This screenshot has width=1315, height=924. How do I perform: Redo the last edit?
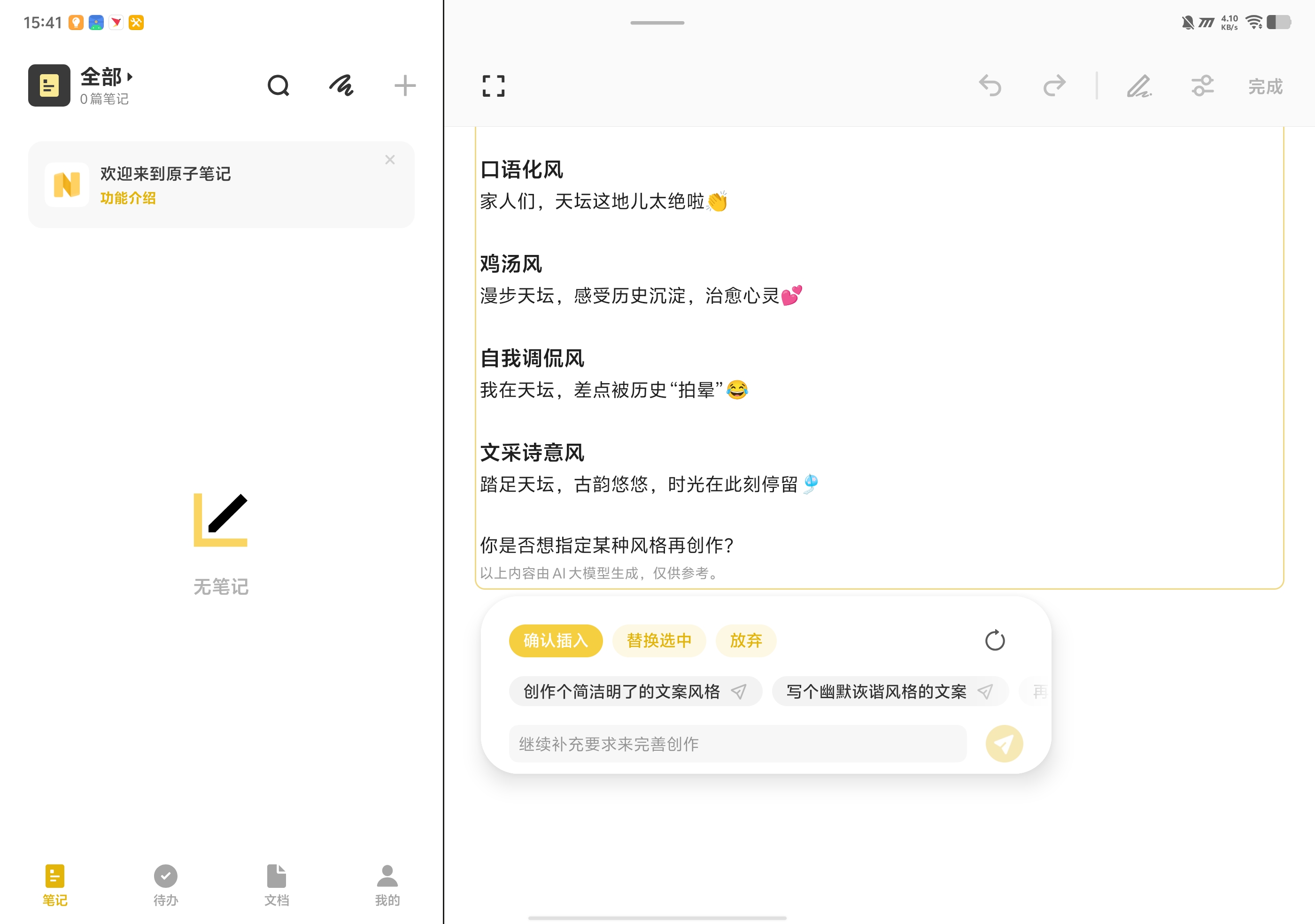coord(1054,86)
